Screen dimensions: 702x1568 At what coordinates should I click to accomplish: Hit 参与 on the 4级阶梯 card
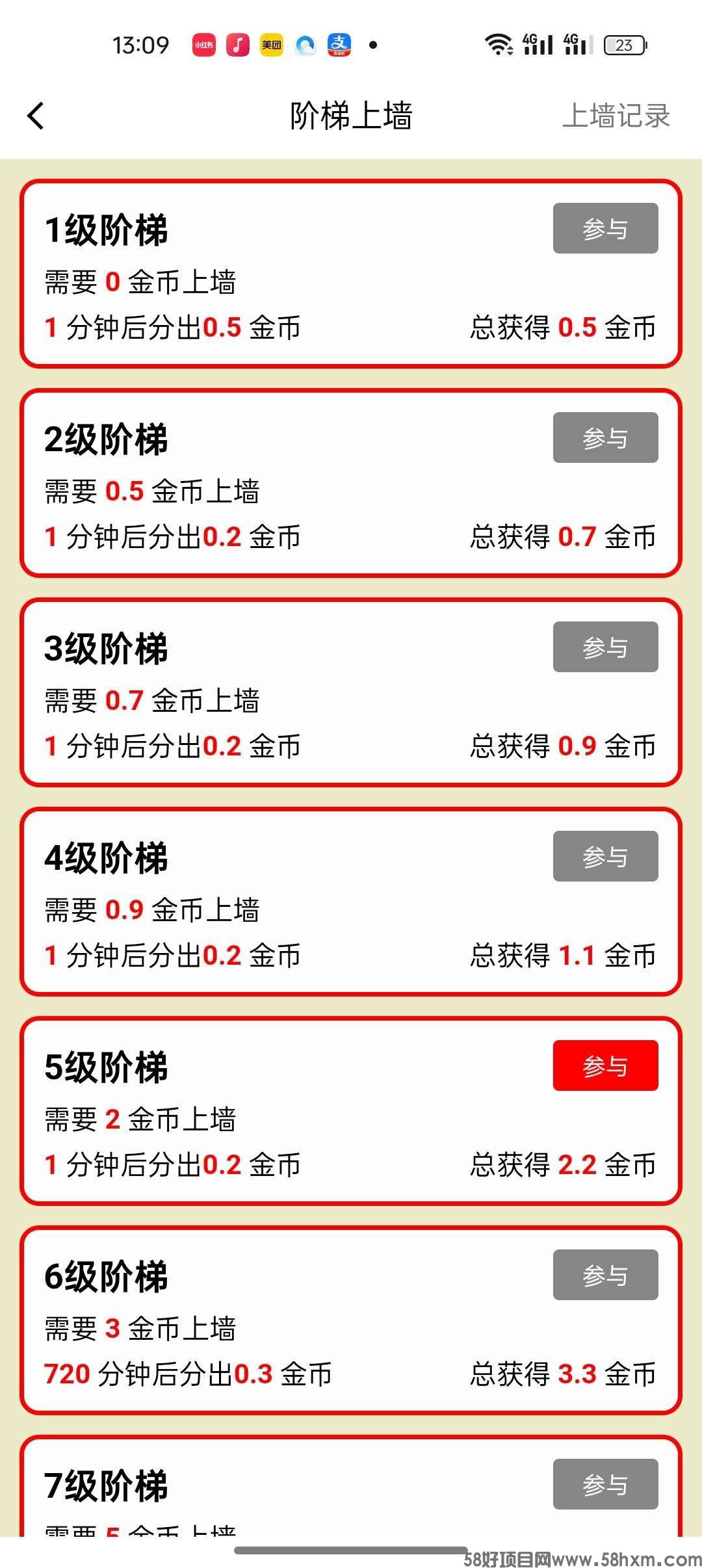[605, 857]
